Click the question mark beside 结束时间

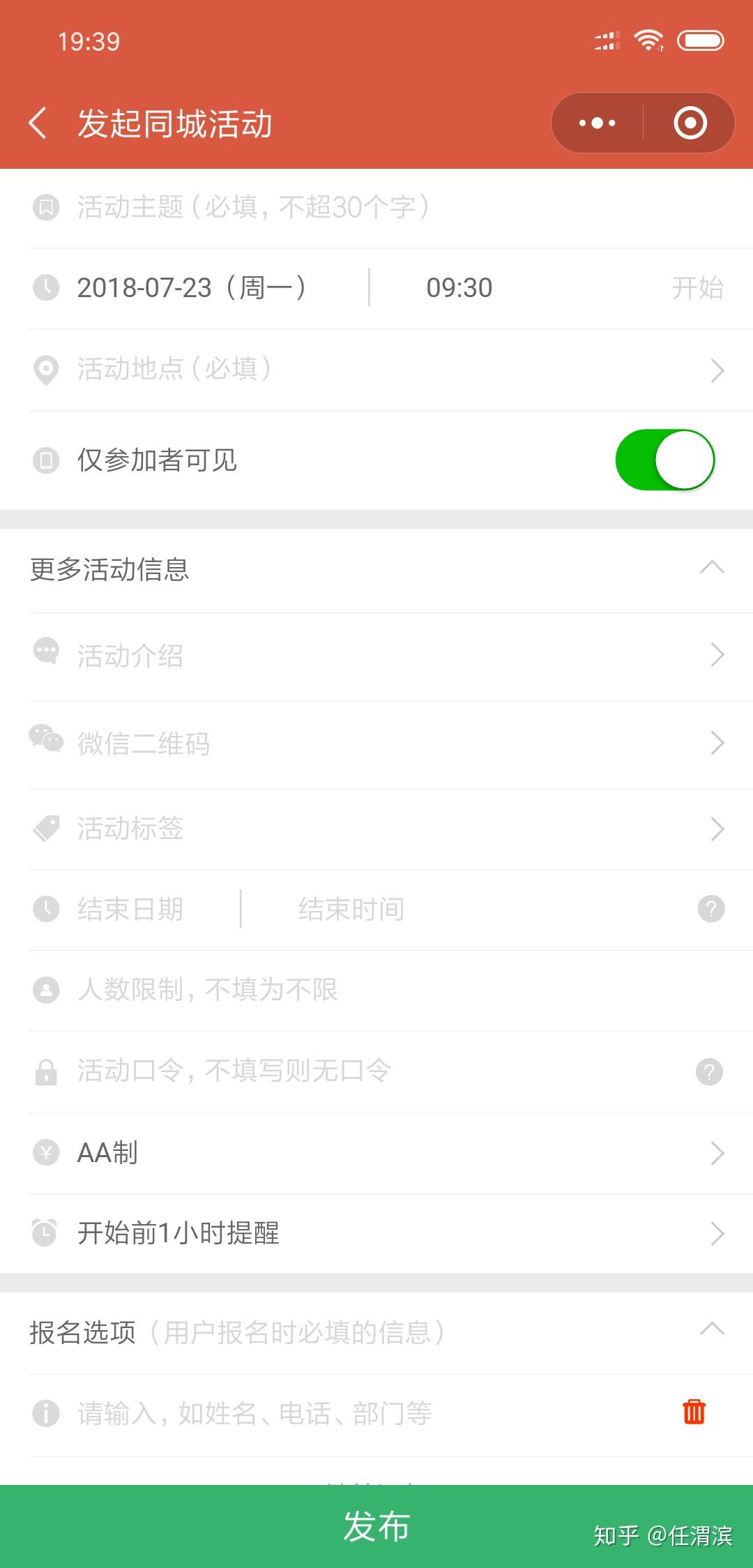point(710,908)
